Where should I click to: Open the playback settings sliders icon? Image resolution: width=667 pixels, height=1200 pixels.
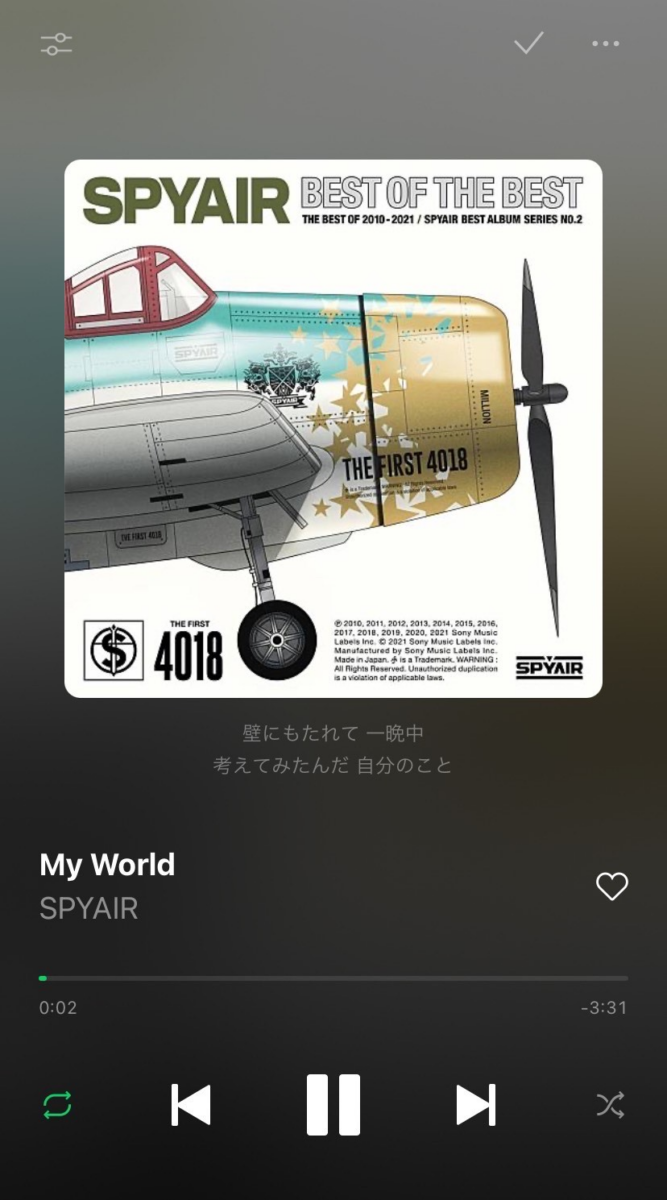point(56,44)
